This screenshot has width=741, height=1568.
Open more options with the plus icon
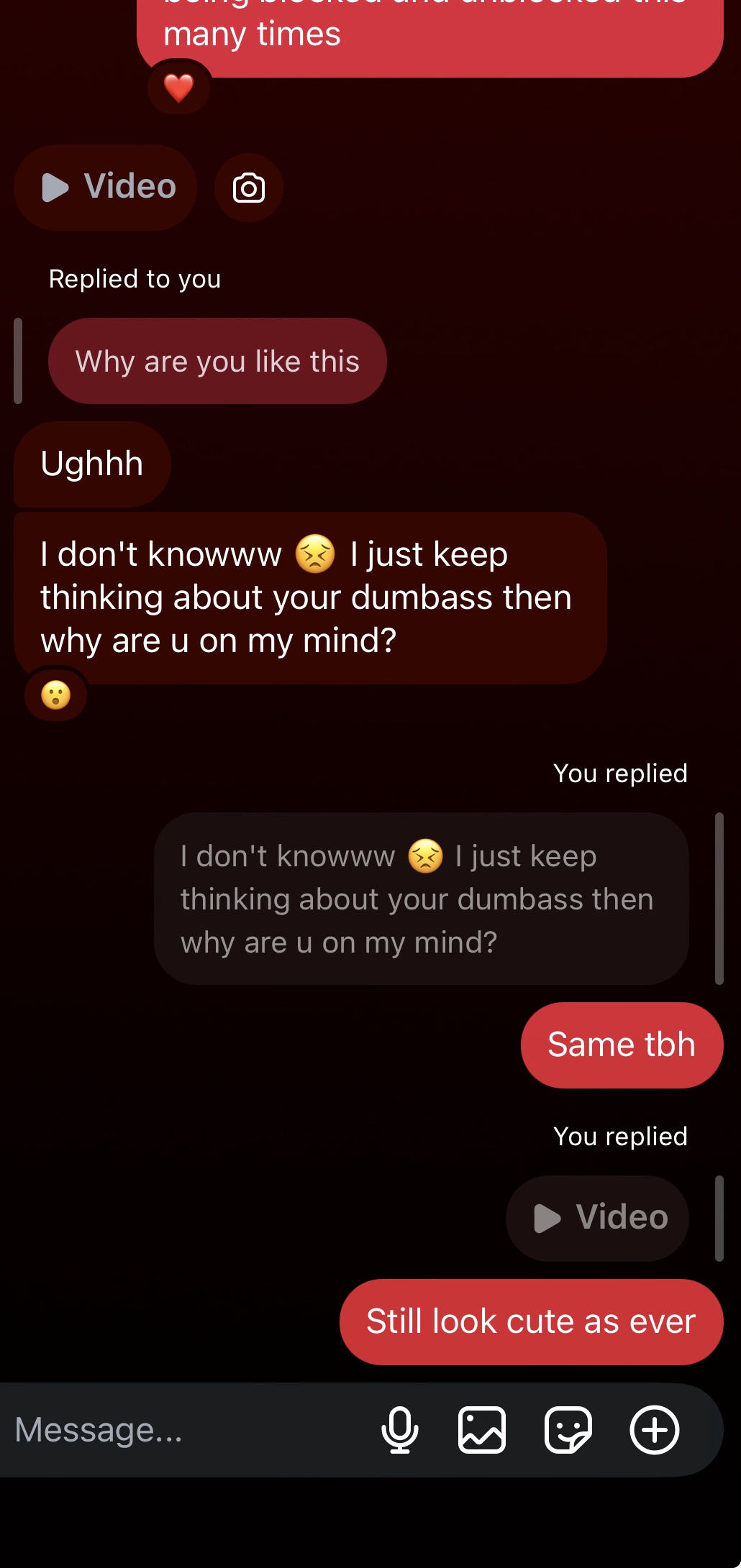[654, 1429]
